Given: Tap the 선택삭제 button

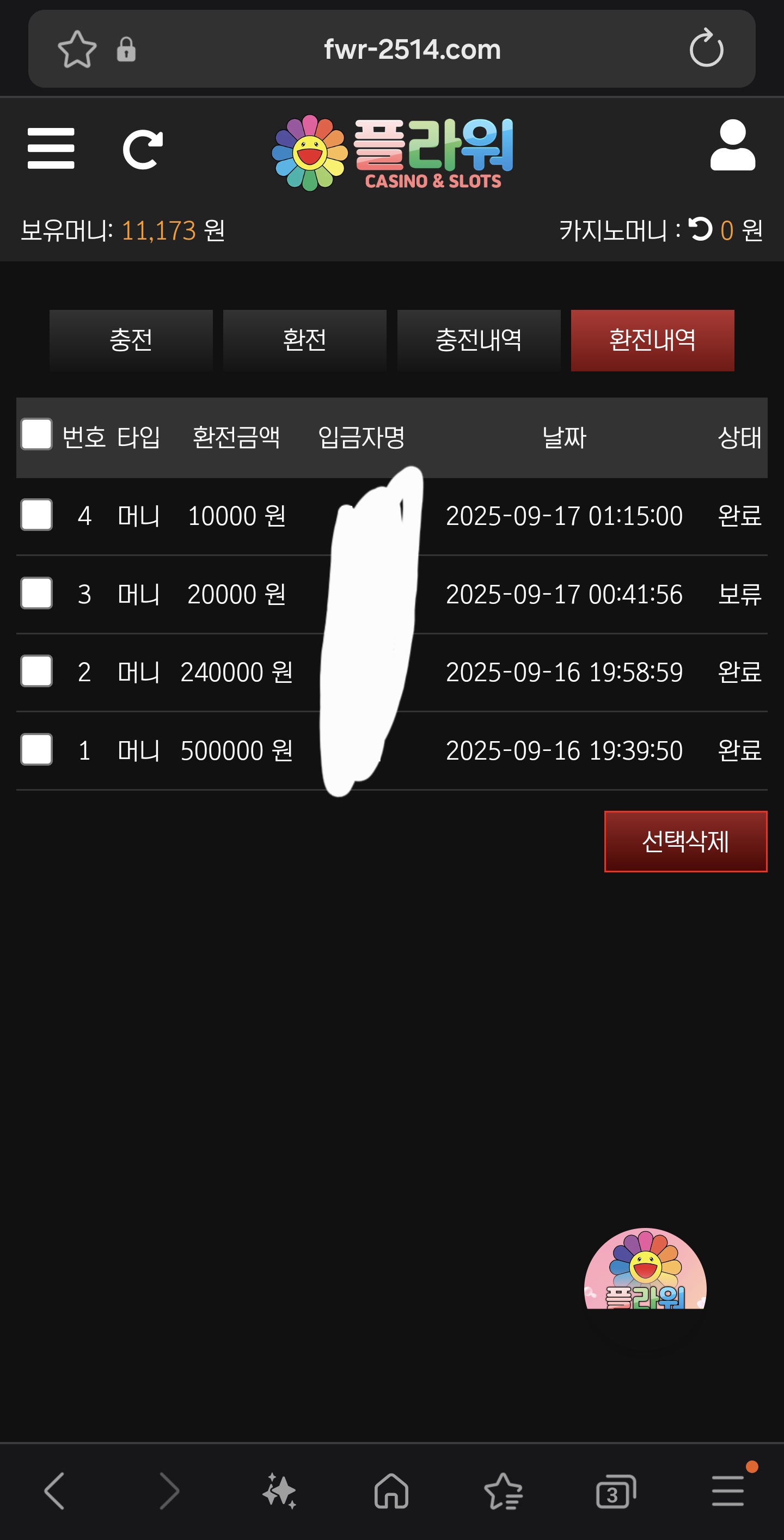Looking at the screenshot, I should [685, 841].
